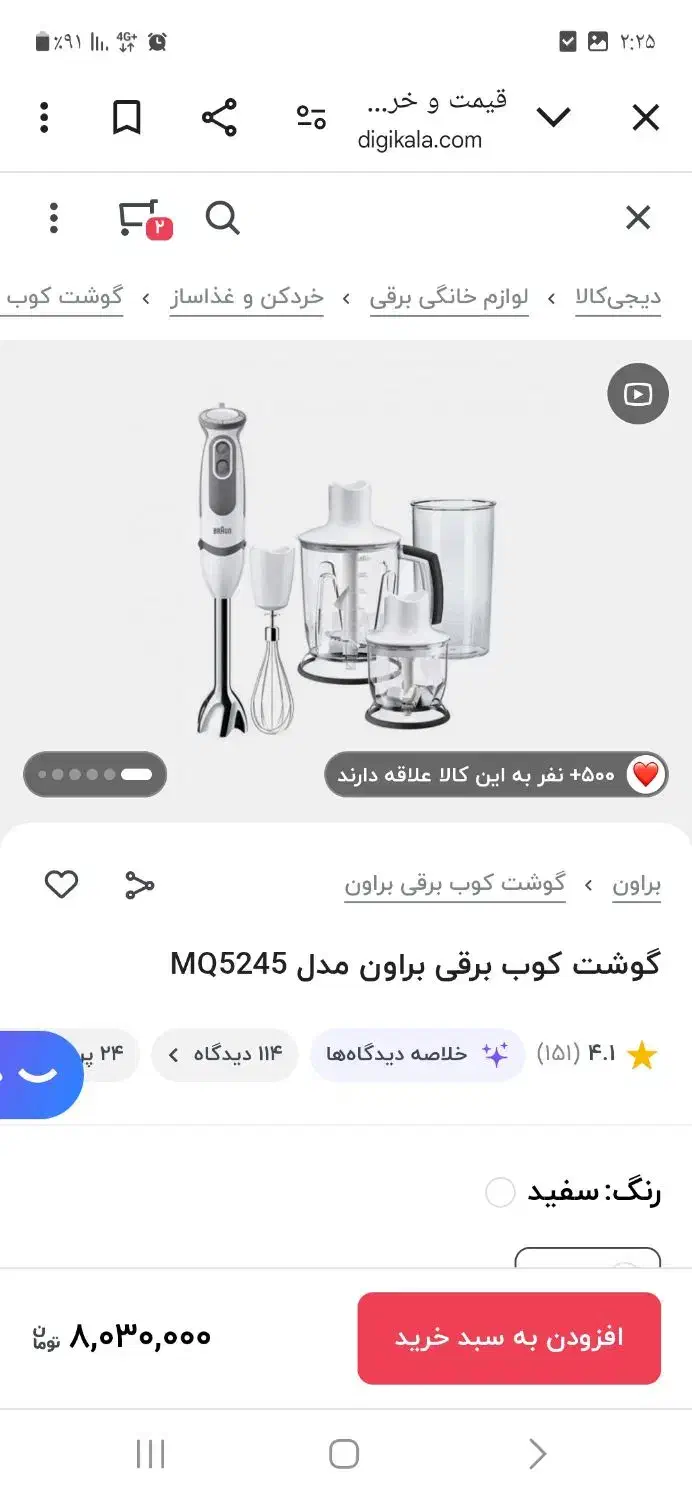Add product to favorites heart
This screenshot has height=1500, width=692.
point(61,884)
